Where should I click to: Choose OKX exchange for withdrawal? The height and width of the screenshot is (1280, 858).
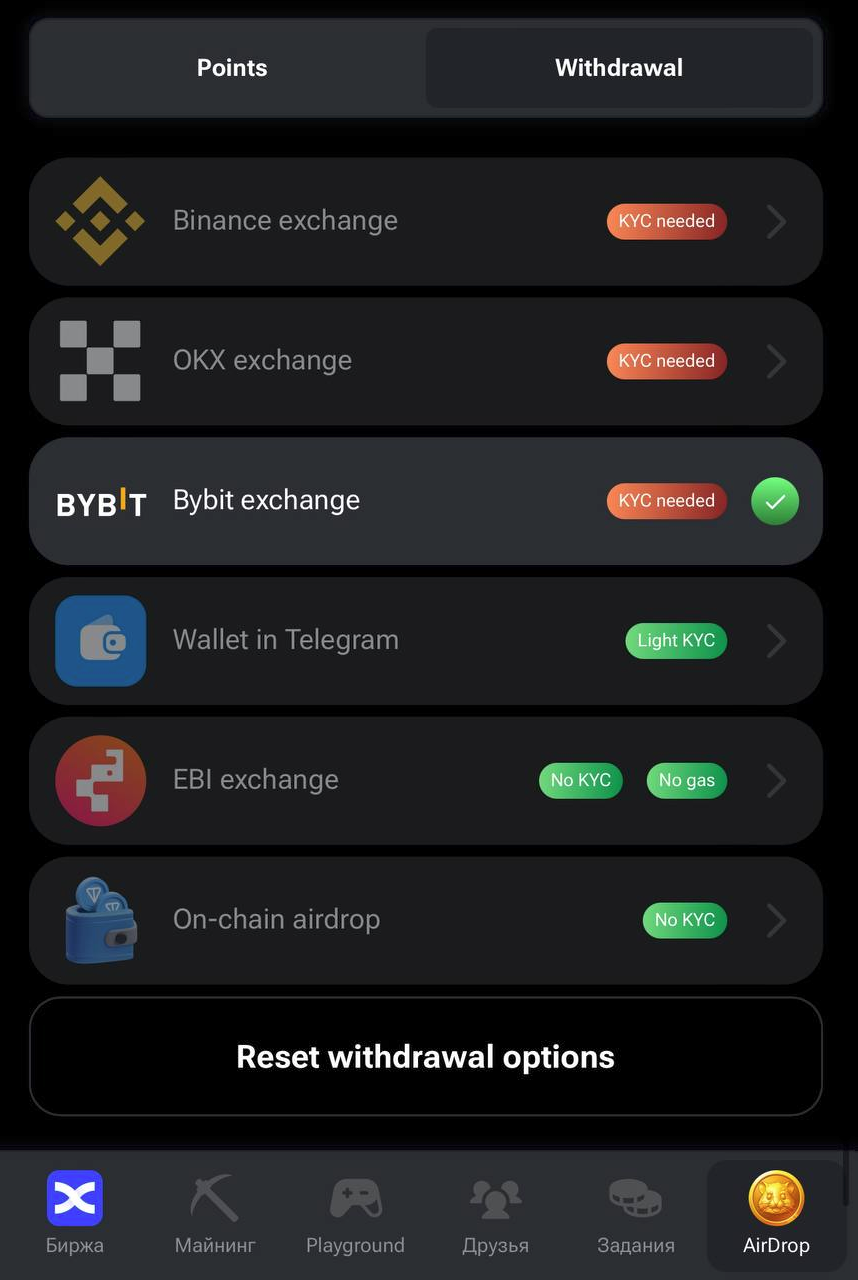point(425,361)
